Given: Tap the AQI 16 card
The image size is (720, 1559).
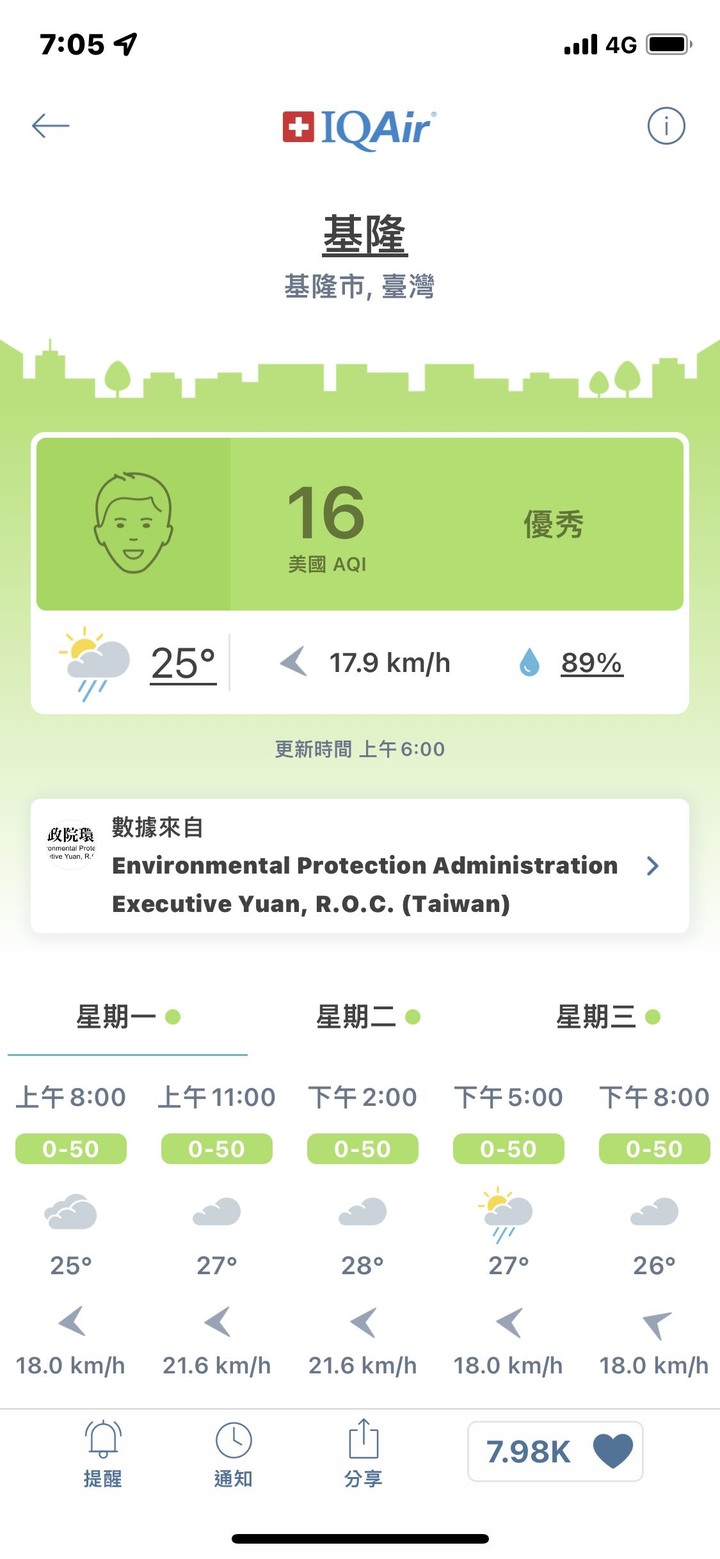Looking at the screenshot, I should coord(360,524).
